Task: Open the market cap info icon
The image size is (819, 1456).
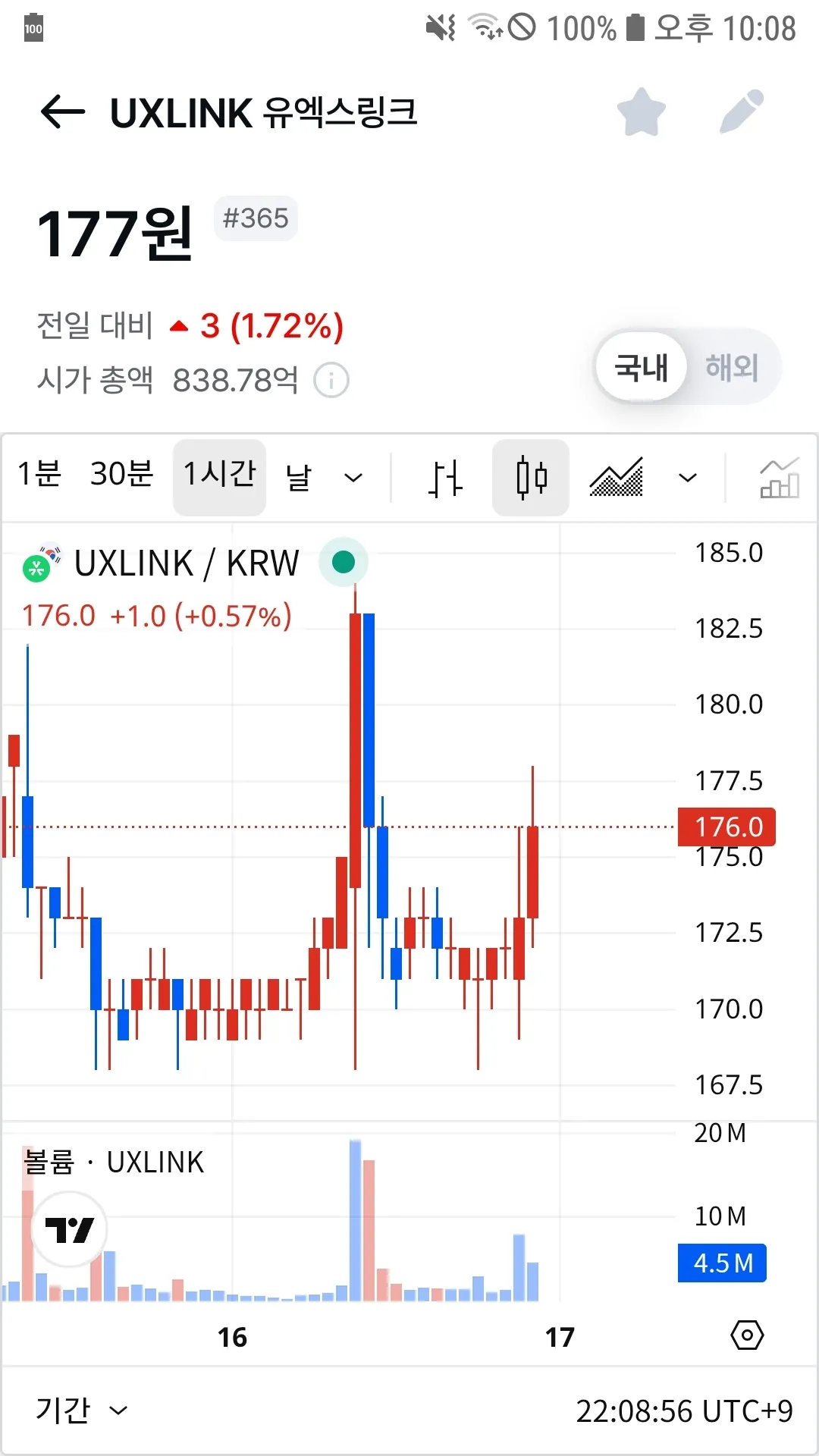Action: point(331,381)
